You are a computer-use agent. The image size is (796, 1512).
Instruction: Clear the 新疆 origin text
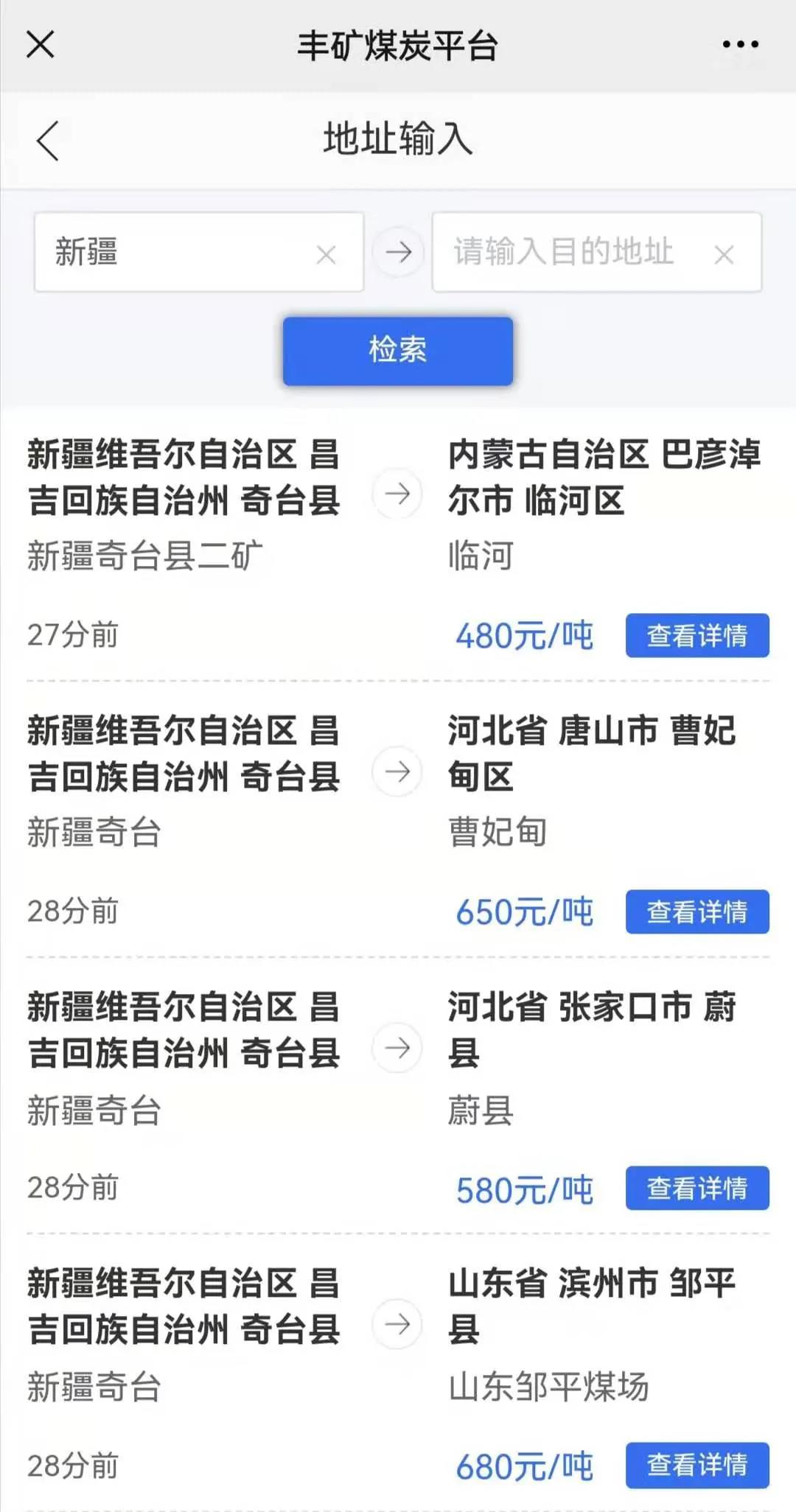(326, 255)
